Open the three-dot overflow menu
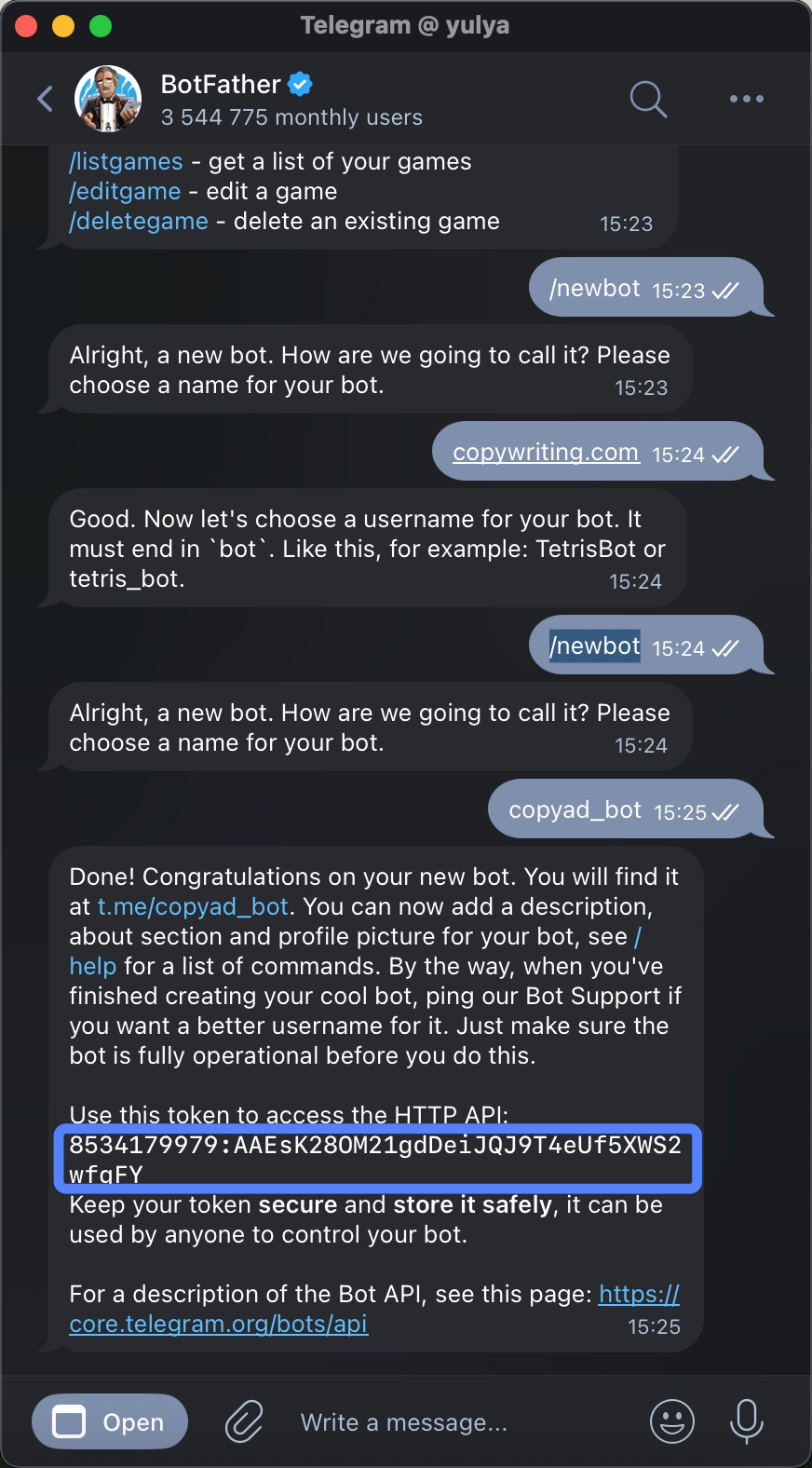 746,99
